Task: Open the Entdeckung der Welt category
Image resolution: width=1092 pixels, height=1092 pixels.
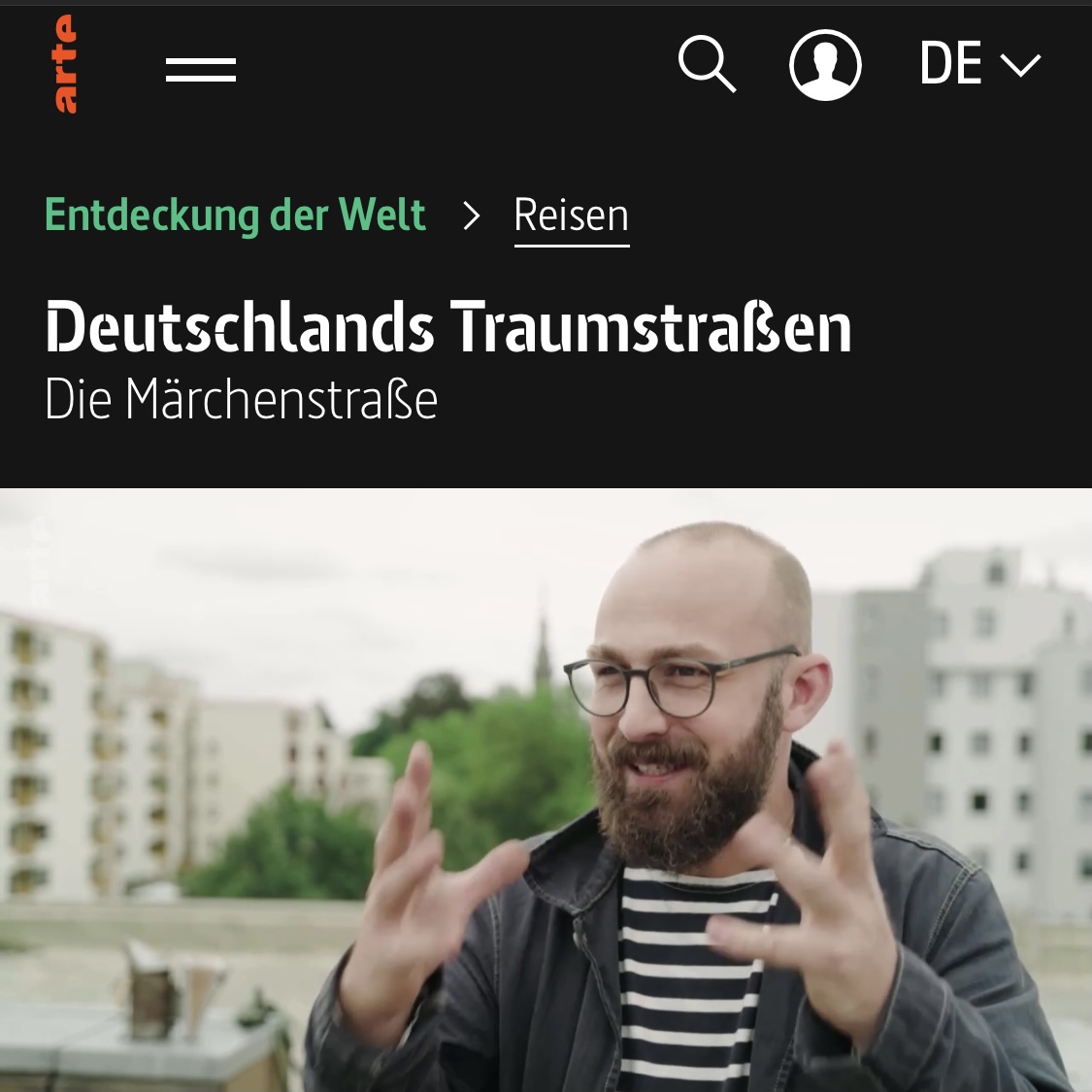Action: pyautogui.click(x=235, y=215)
